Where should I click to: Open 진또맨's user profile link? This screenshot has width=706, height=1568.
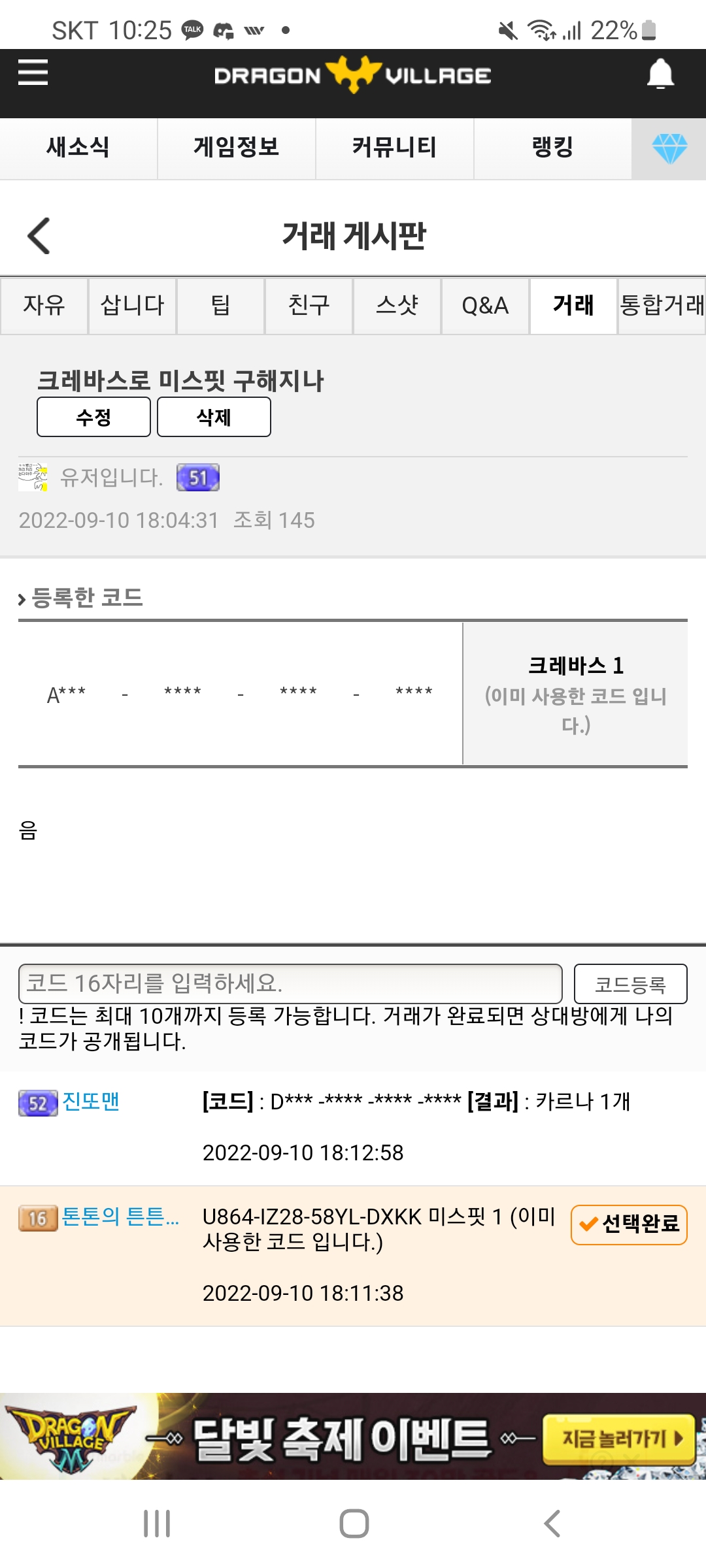coord(91,1102)
